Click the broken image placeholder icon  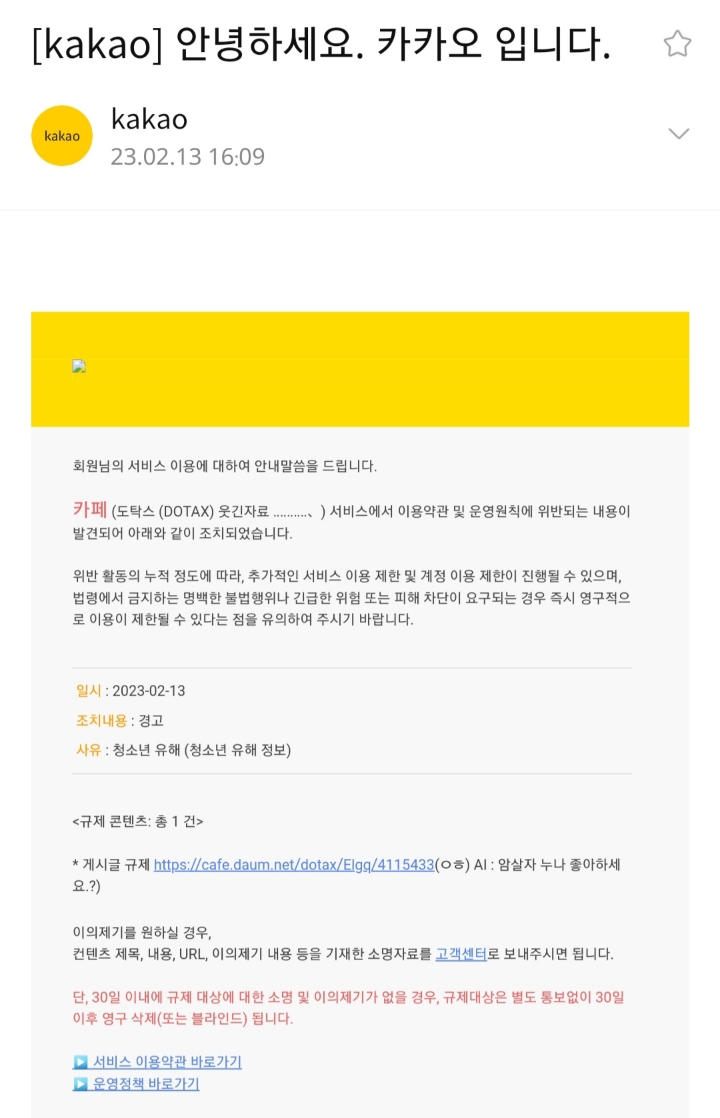pos(77,367)
